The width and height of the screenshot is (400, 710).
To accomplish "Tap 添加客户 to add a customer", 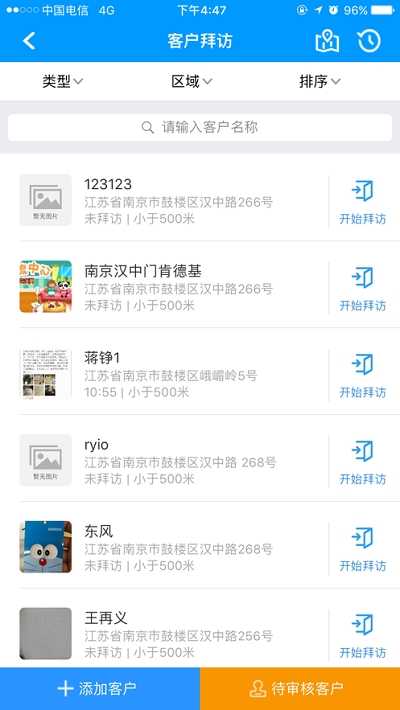I will pos(100,689).
